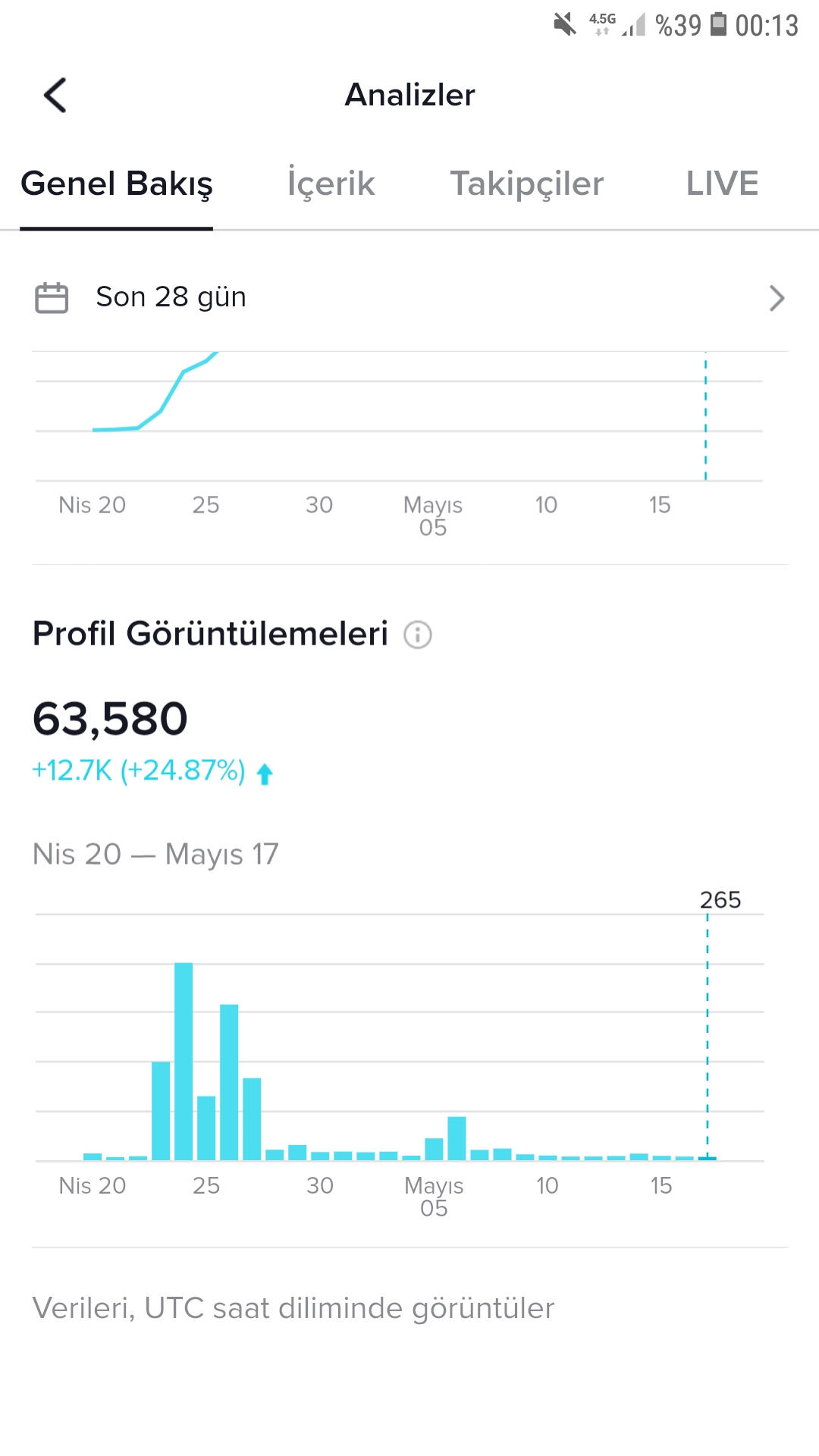
Task: Select the LIVE tab
Action: point(722,184)
